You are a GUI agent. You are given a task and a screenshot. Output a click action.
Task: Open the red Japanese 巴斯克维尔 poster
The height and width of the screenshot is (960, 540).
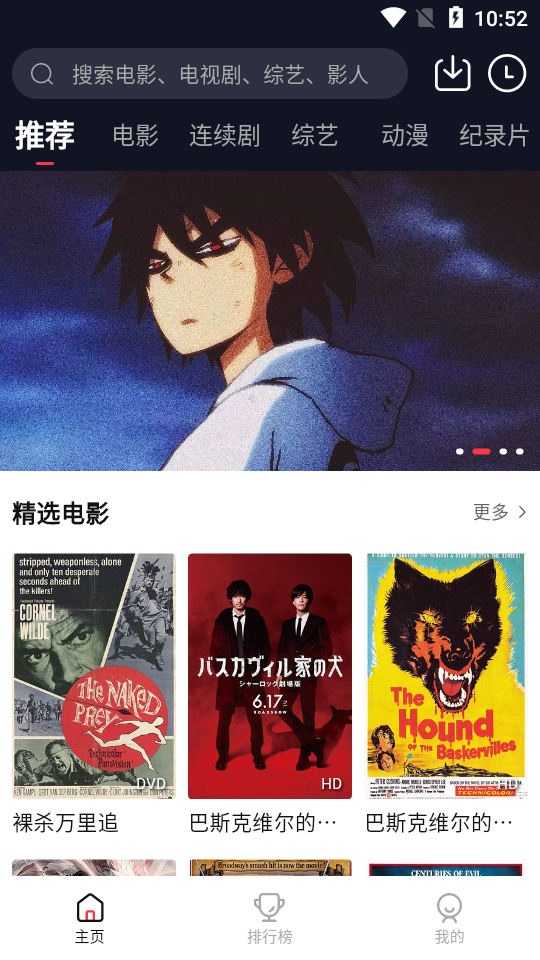(x=270, y=676)
